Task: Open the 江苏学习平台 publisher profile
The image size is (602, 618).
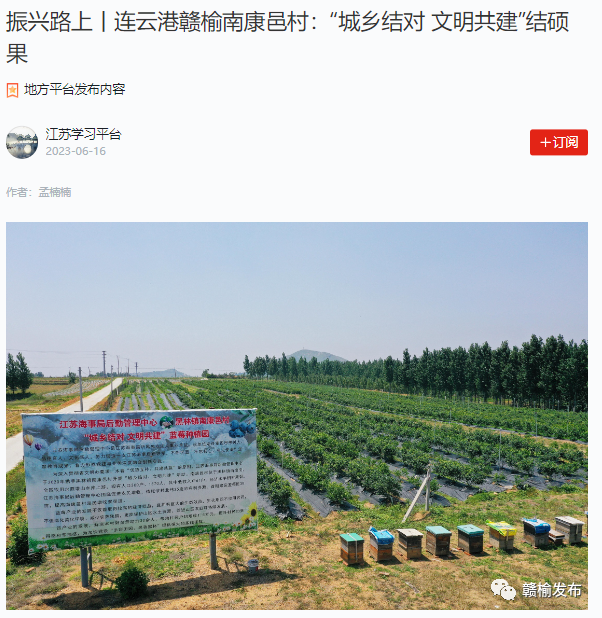Action: 83,134
